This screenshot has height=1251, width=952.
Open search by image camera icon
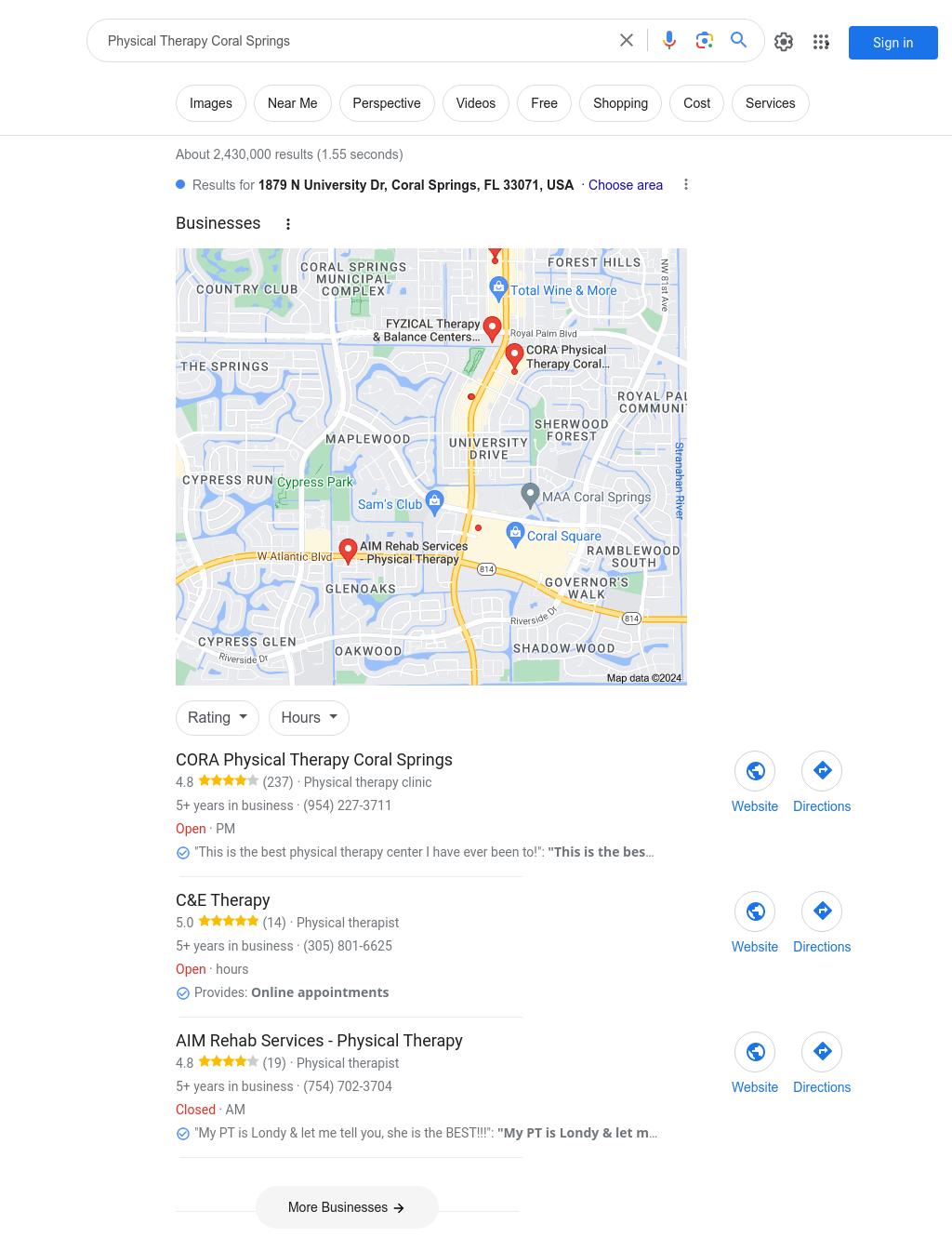click(x=704, y=41)
